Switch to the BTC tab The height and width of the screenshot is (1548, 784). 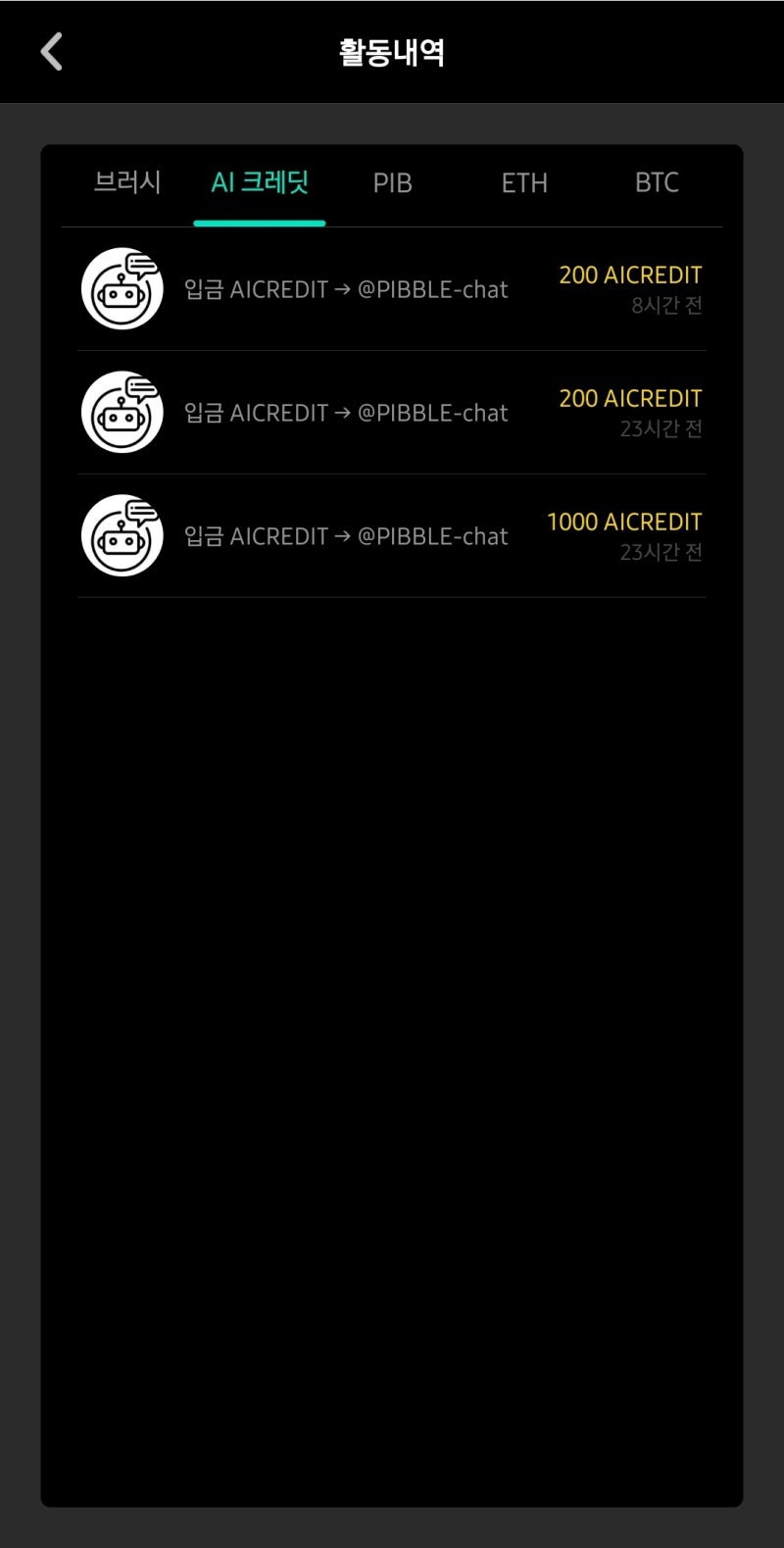click(656, 183)
